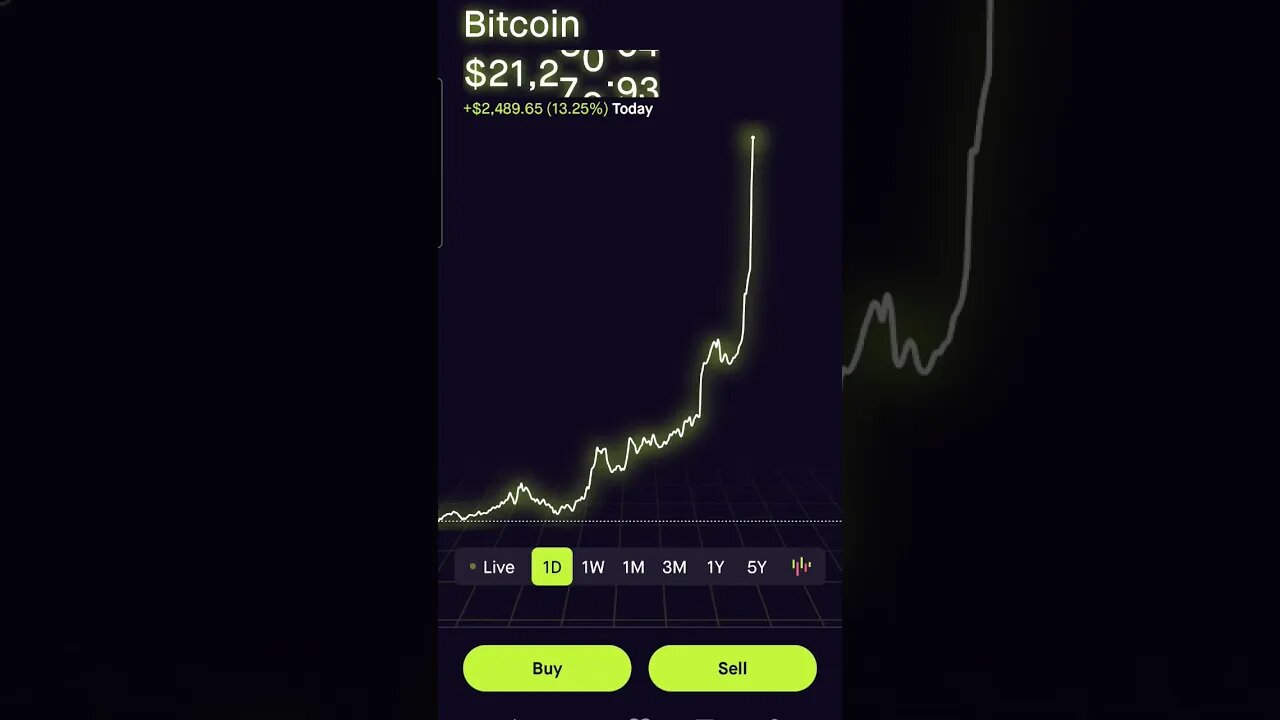
Task: Select the 1D time range
Action: 552,567
